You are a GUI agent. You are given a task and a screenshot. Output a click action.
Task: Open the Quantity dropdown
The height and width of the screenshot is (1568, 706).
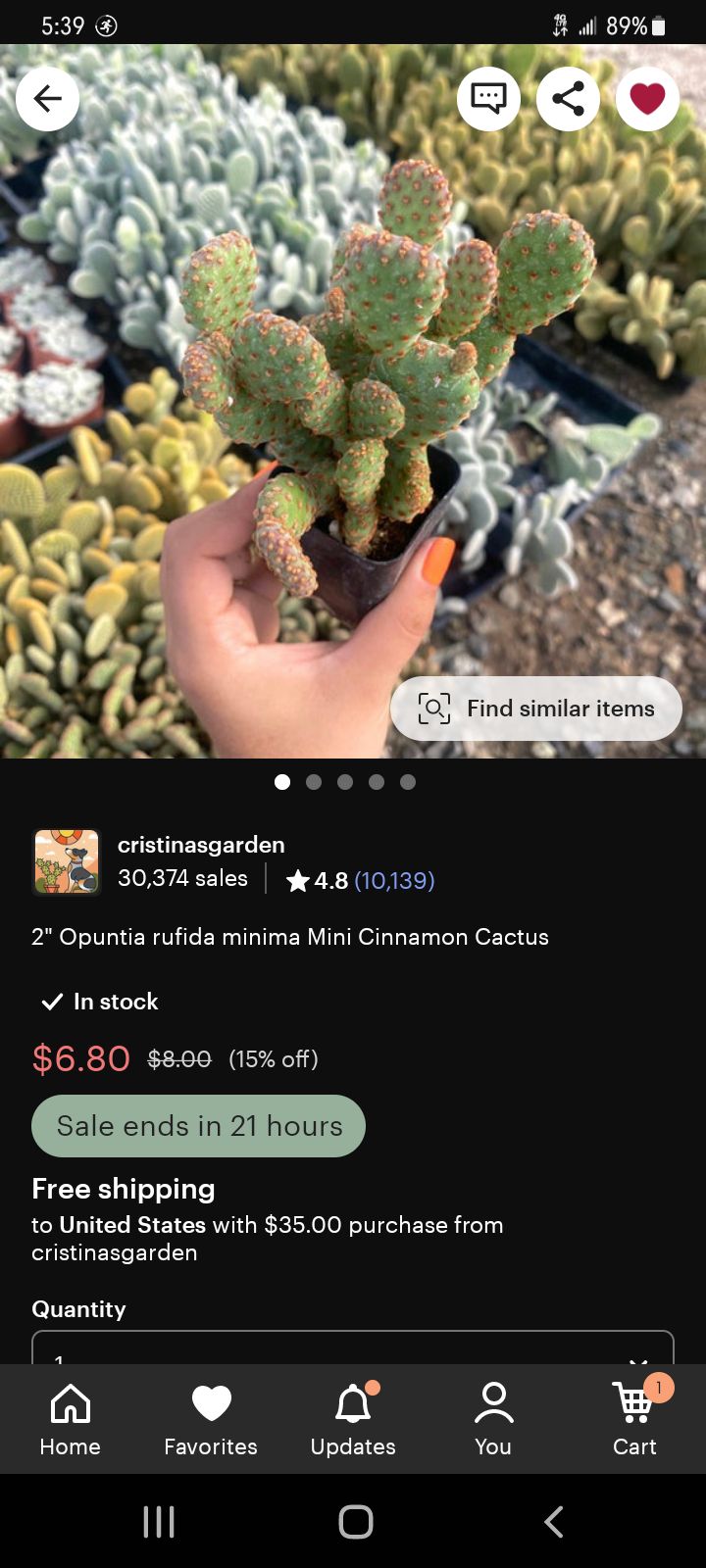pos(353,1347)
